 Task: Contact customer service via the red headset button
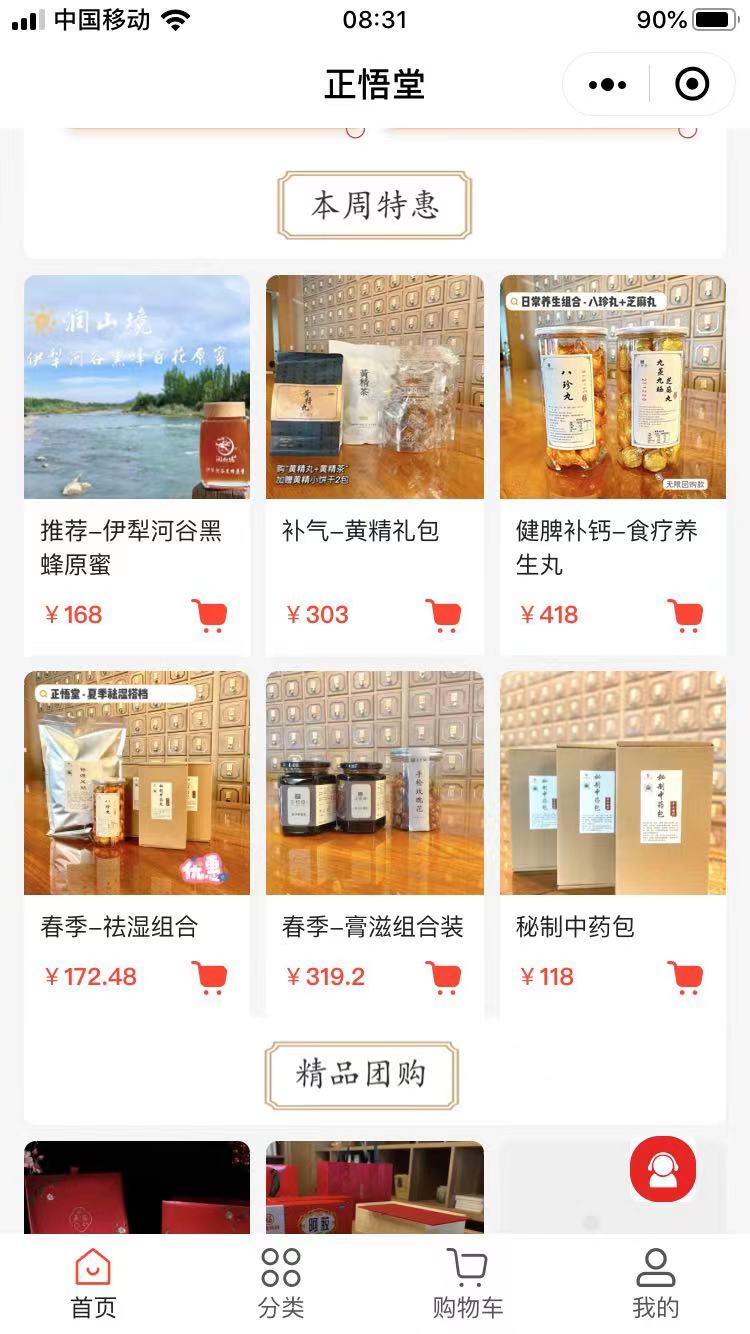[662, 1169]
